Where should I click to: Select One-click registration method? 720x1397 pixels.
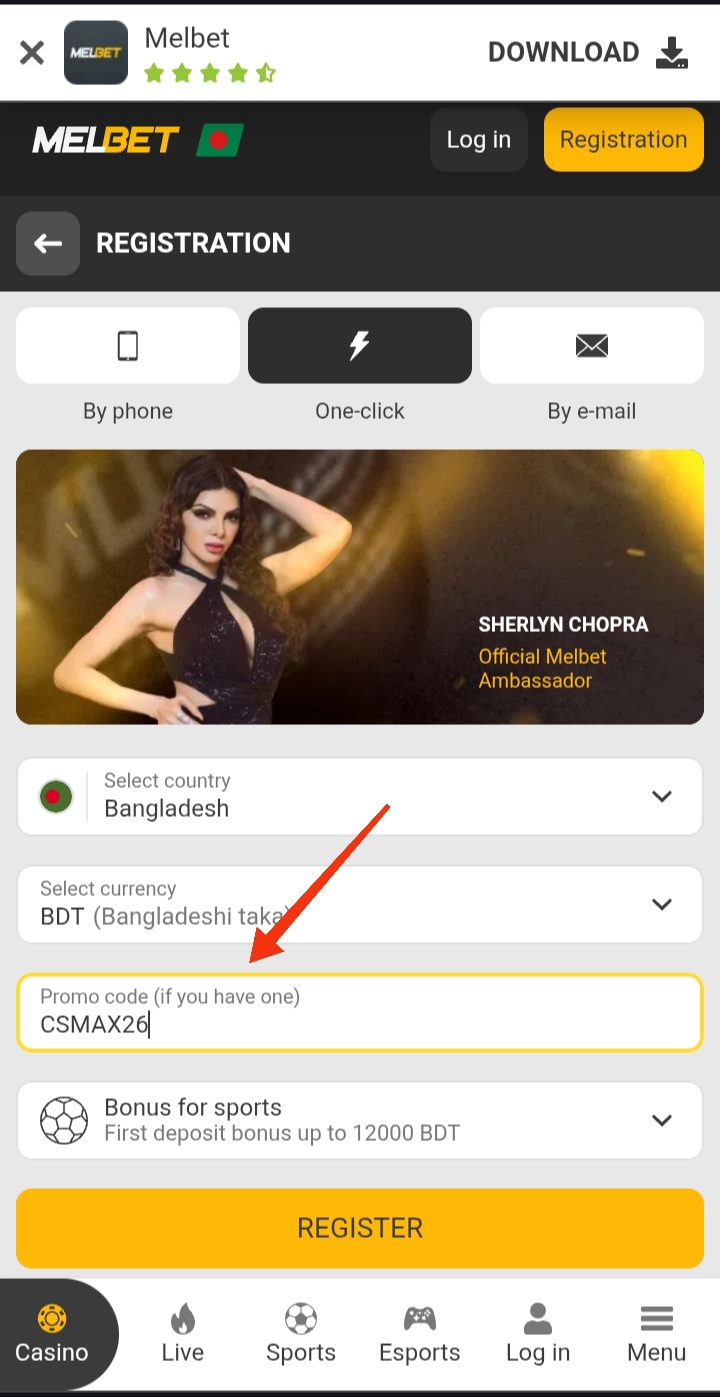click(x=360, y=346)
